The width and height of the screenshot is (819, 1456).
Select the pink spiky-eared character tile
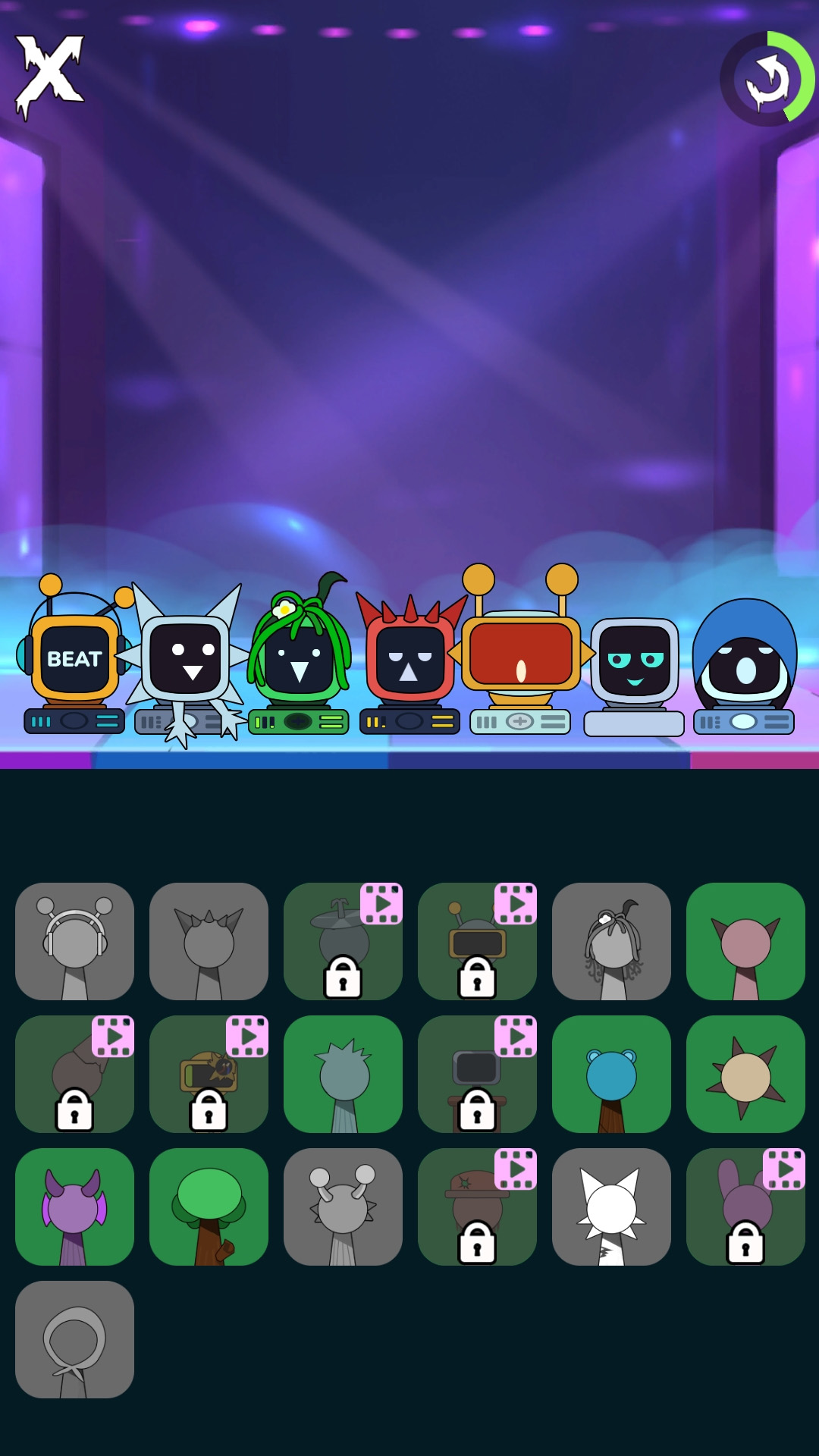click(745, 941)
